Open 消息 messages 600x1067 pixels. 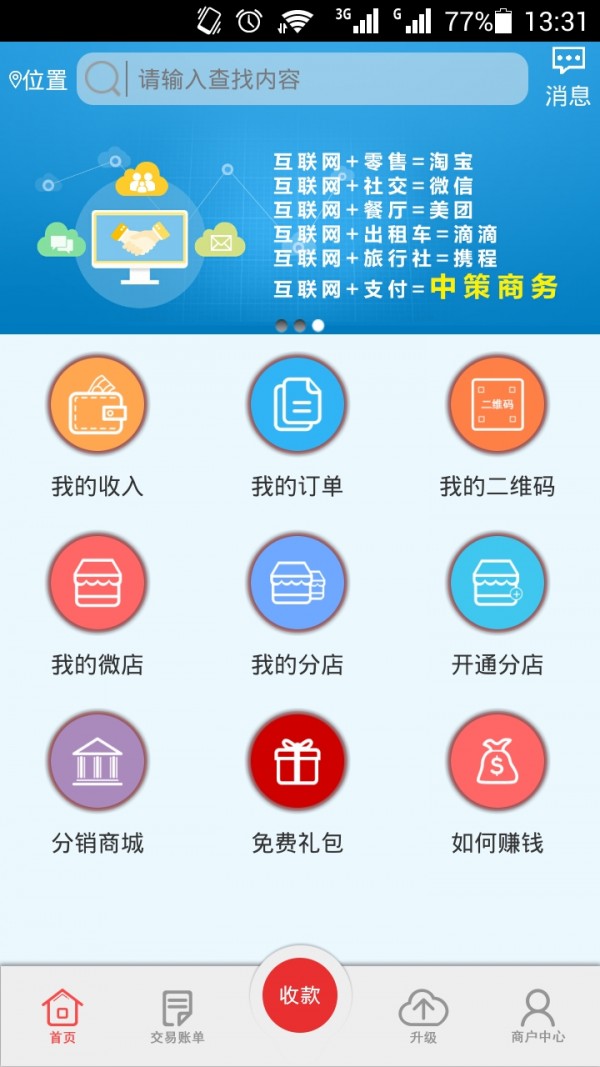568,77
